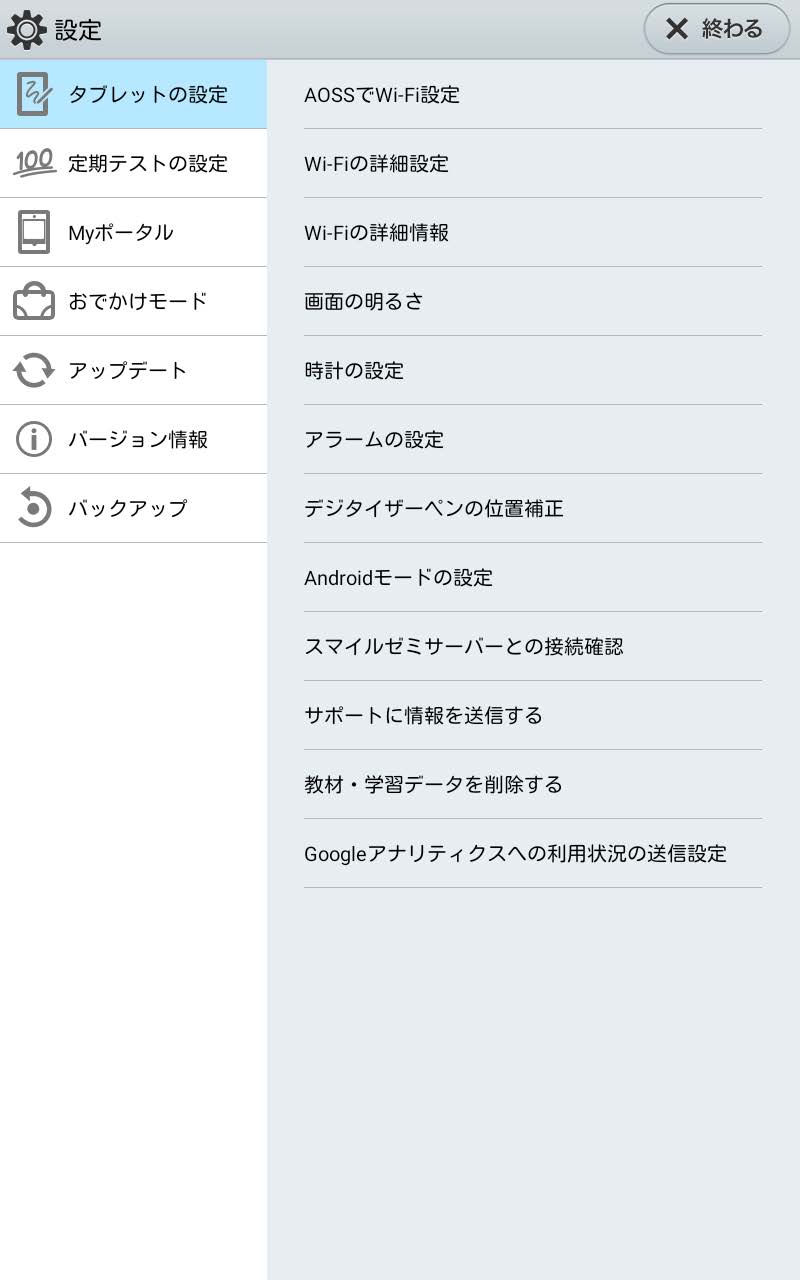The image size is (800, 1280).
Task: Open アラームの設定
Action: pyautogui.click(x=533, y=440)
